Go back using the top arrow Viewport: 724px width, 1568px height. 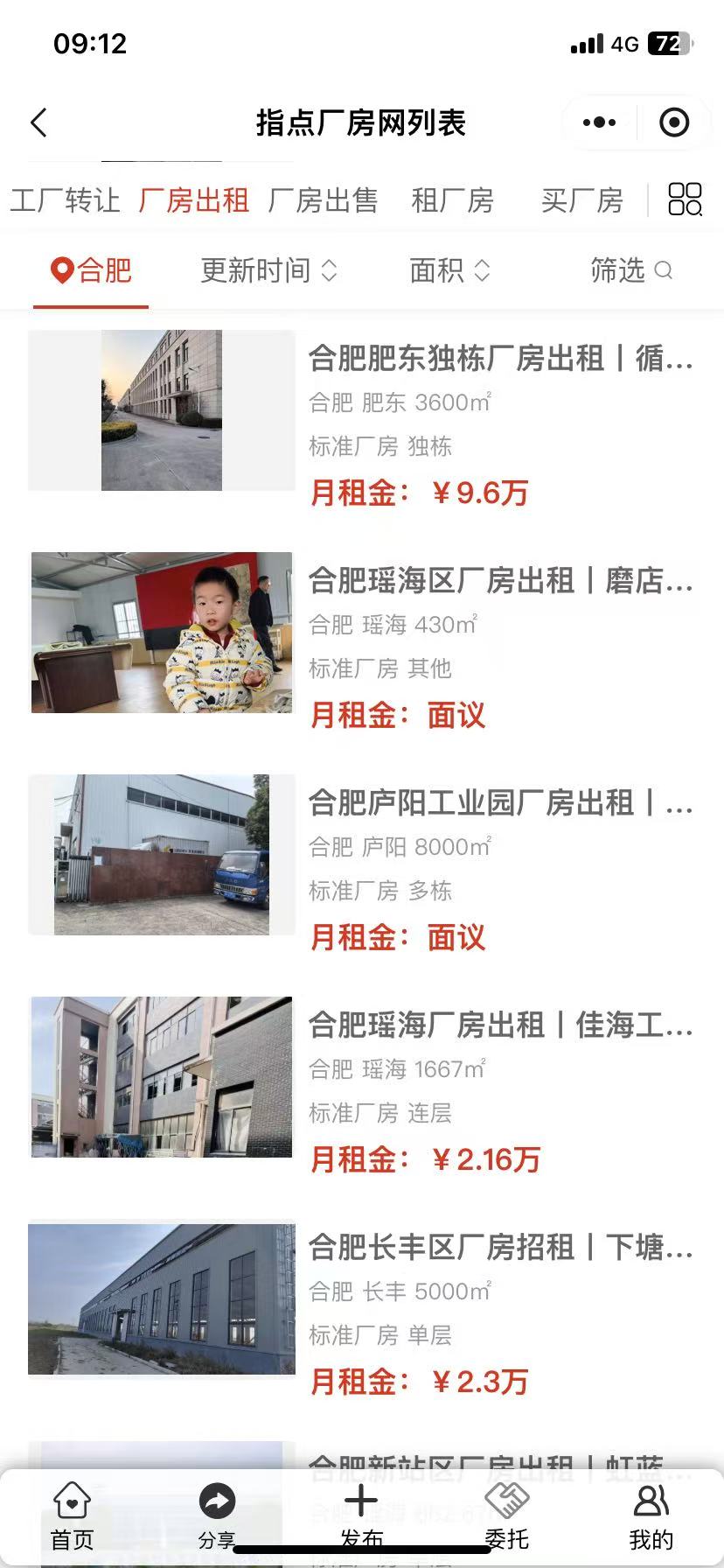(x=38, y=123)
